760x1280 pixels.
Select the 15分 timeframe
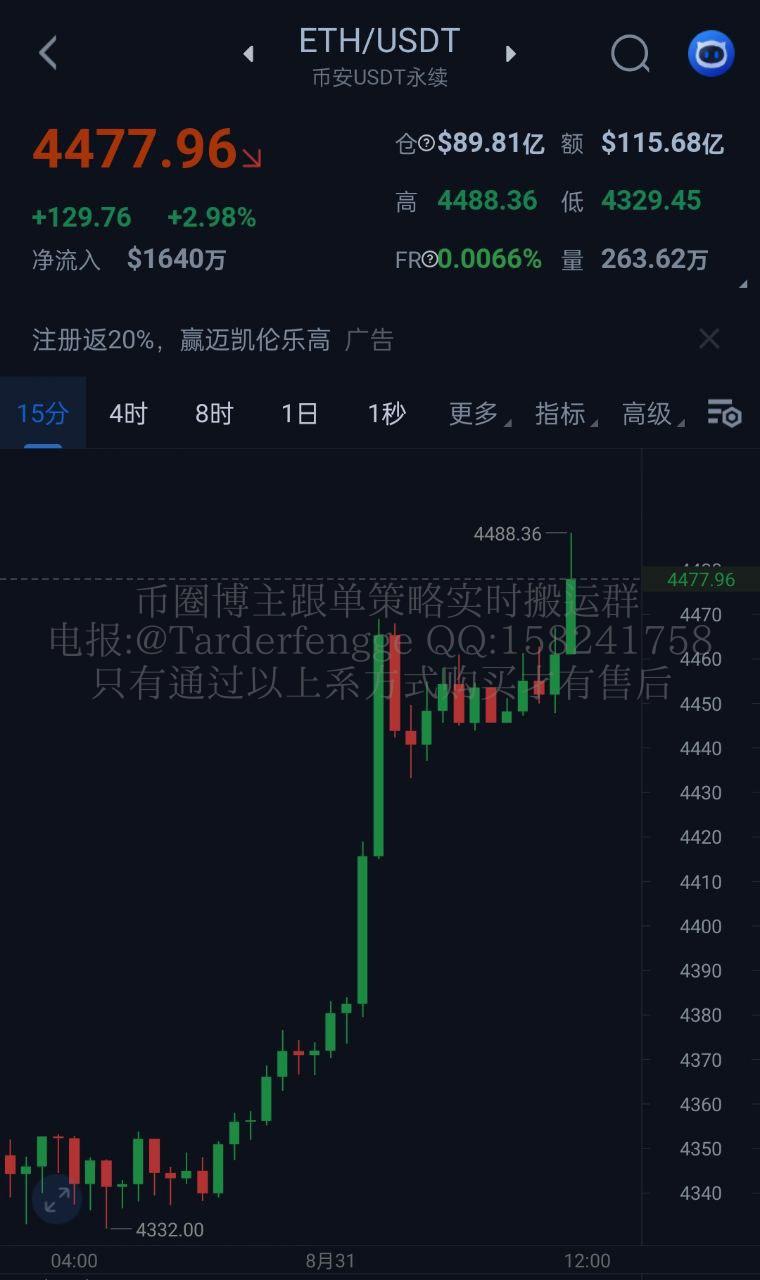(x=42, y=413)
